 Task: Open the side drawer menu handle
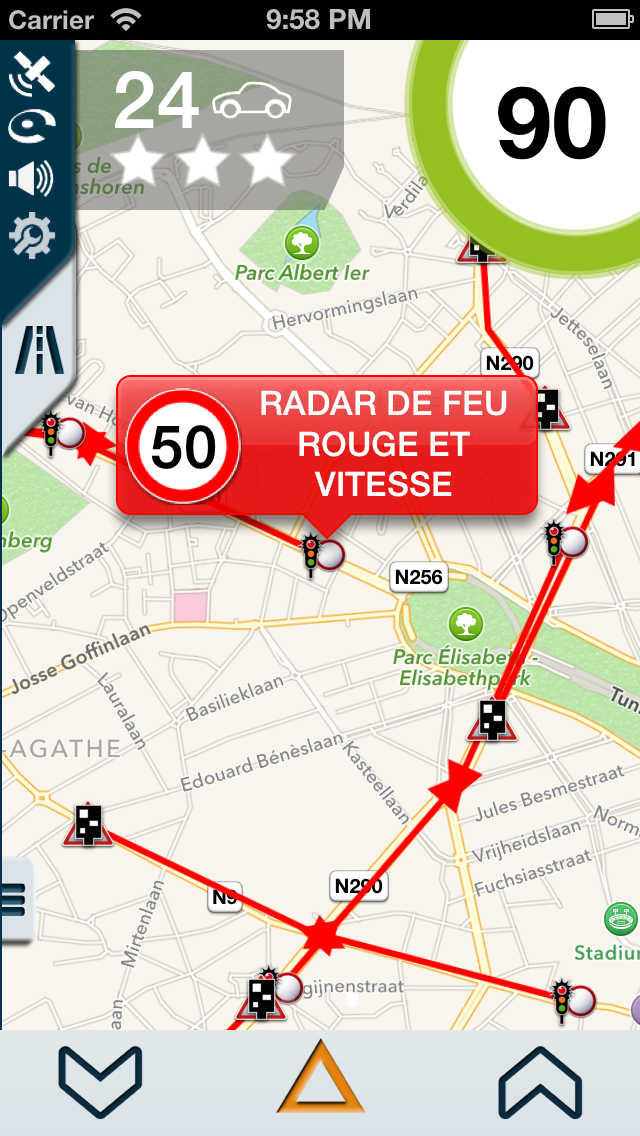point(15,900)
